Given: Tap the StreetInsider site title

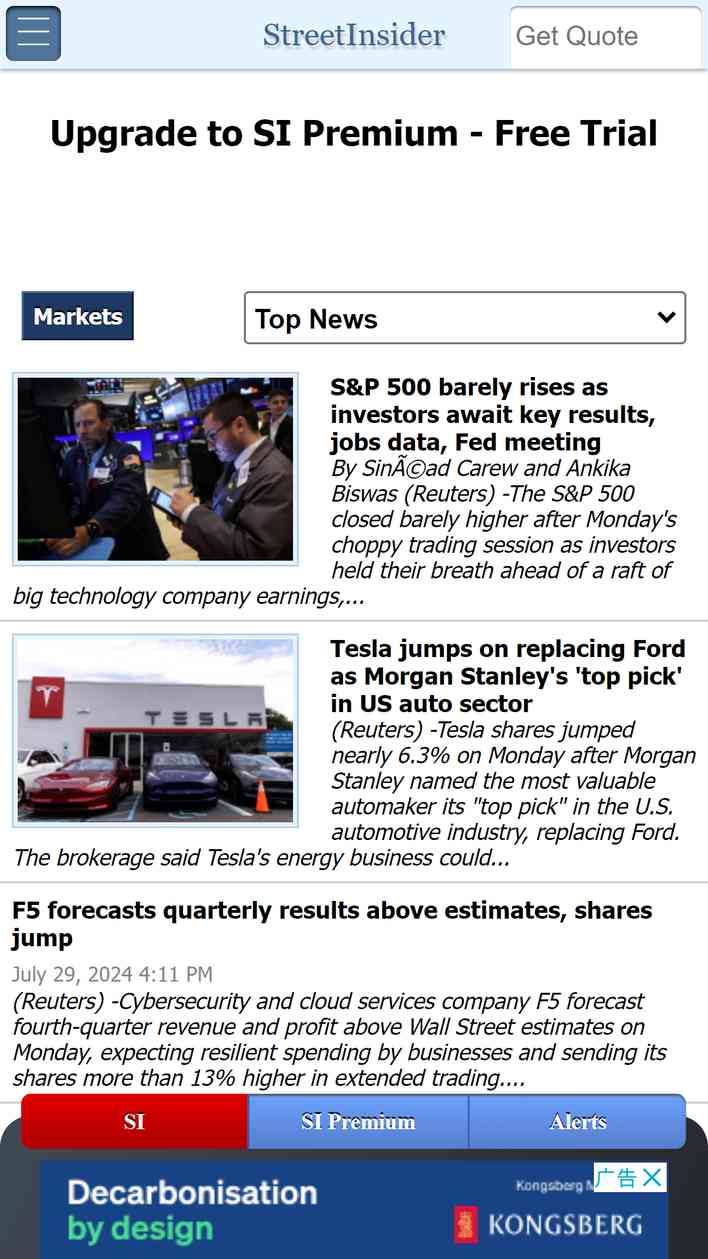Looking at the screenshot, I should (354, 35).
